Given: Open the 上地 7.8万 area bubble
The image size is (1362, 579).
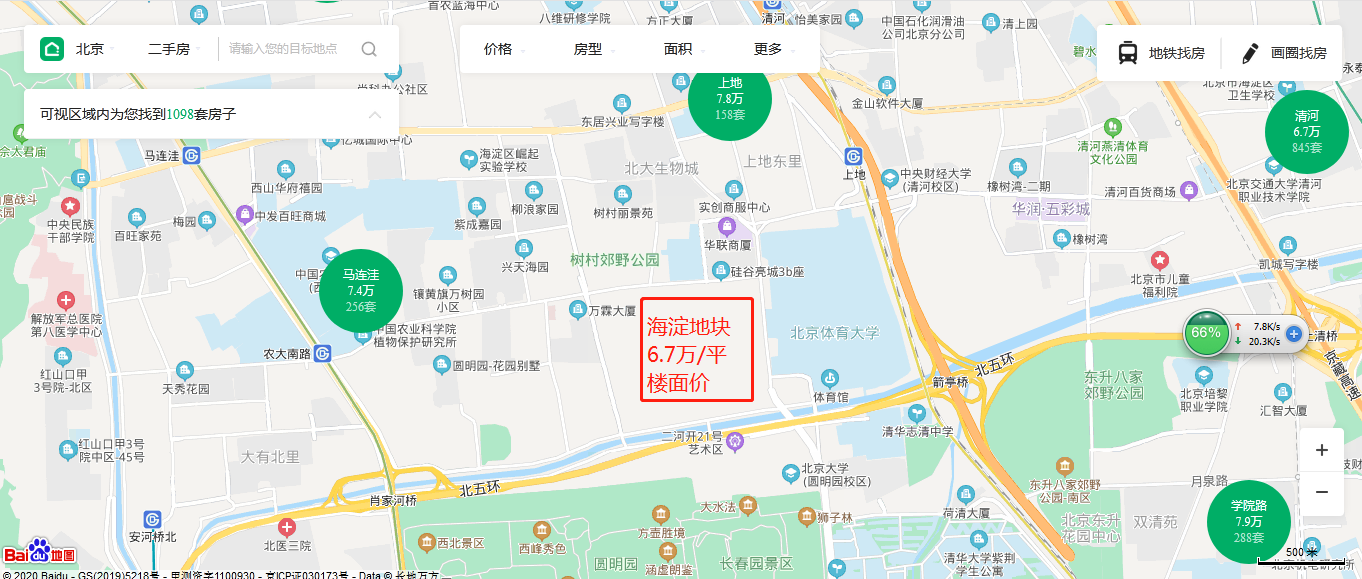Looking at the screenshot, I should pos(730,99).
